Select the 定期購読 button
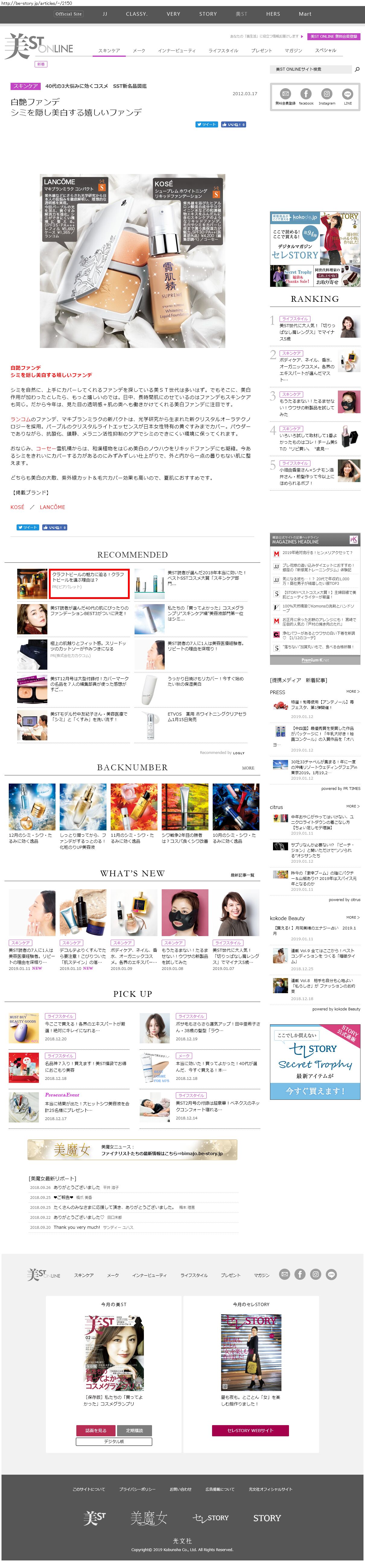 click(x=134, y=1430)
